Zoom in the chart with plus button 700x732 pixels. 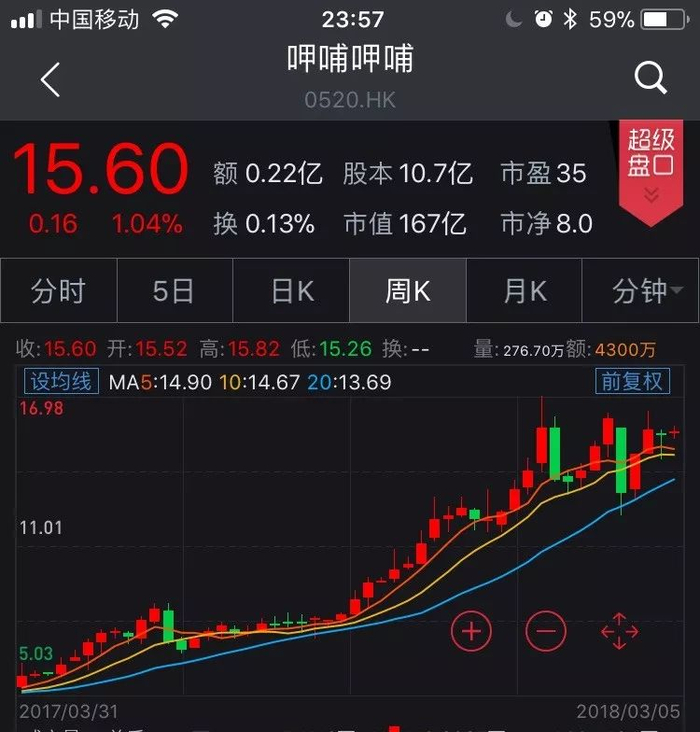click(472, 631)
